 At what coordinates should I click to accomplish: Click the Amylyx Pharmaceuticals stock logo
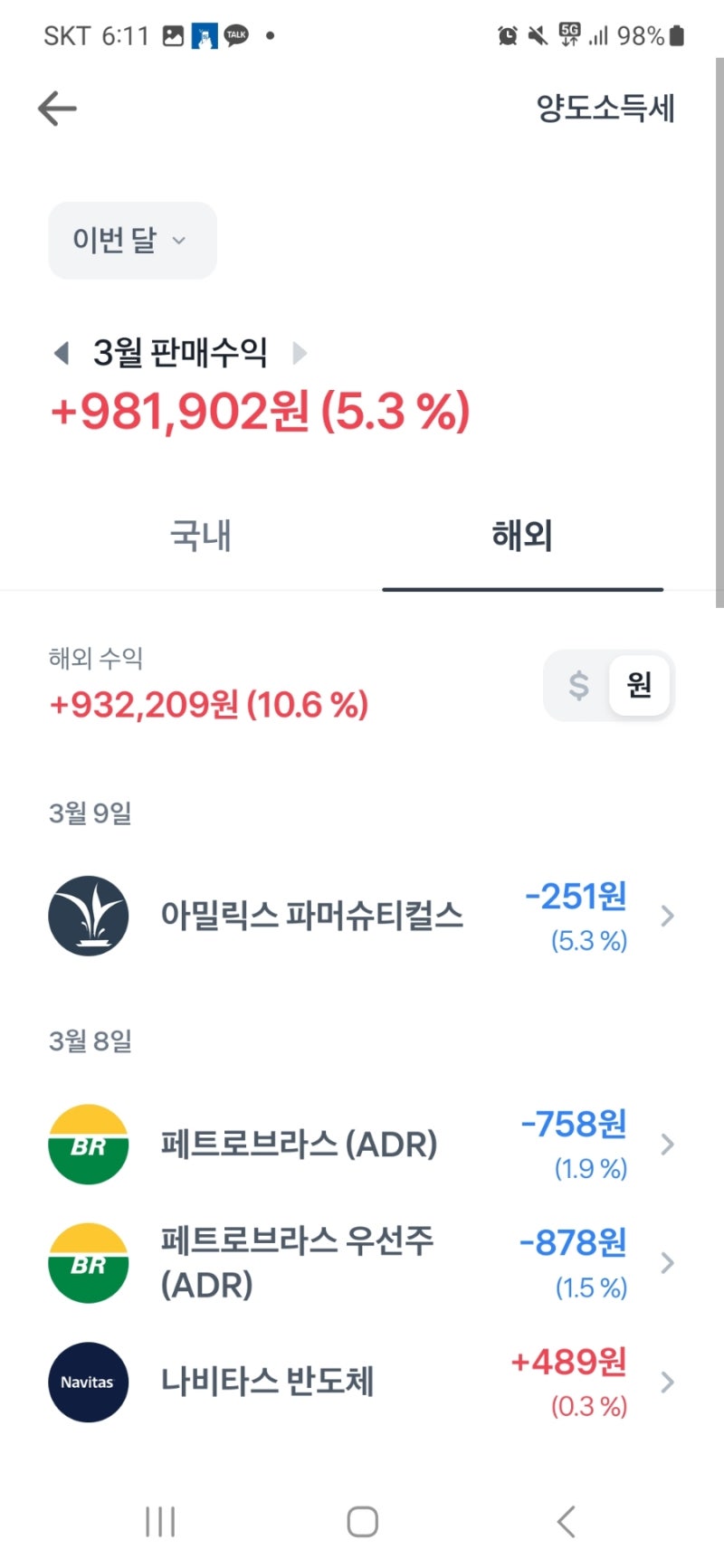tap(88, 916)
